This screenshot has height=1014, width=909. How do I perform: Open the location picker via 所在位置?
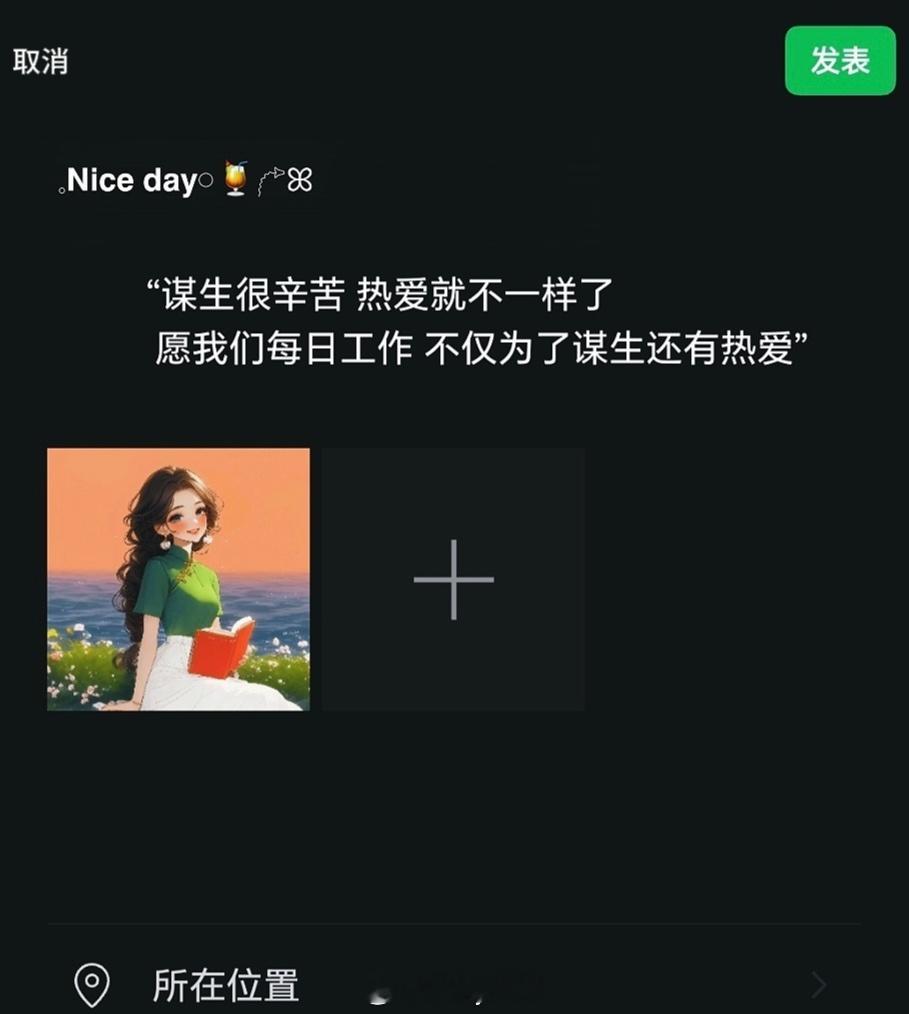[226, 984]
